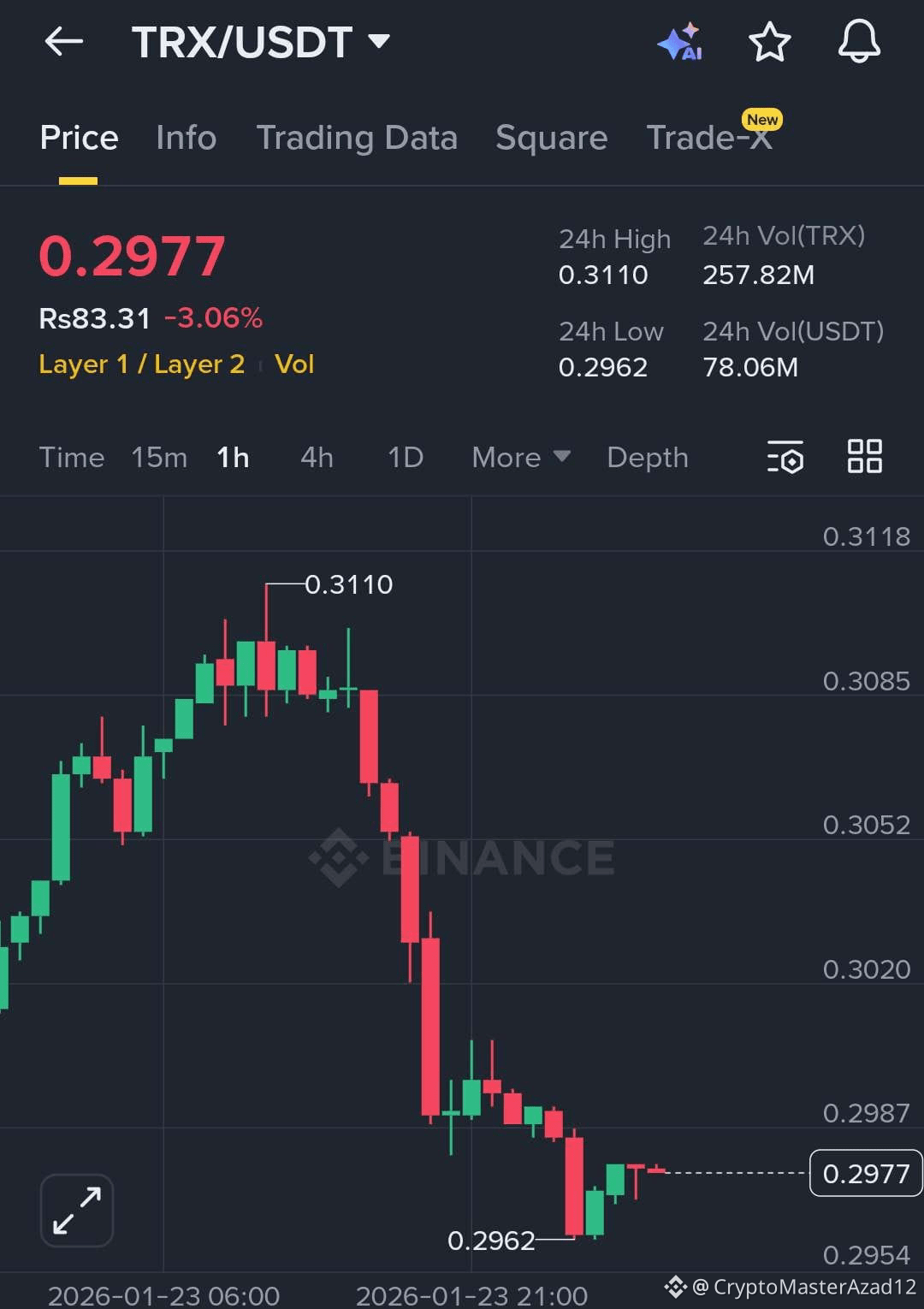Tap the current price label 0.2977 on chart
This screenshot has width=924, height=1309.
point(865,1174)
